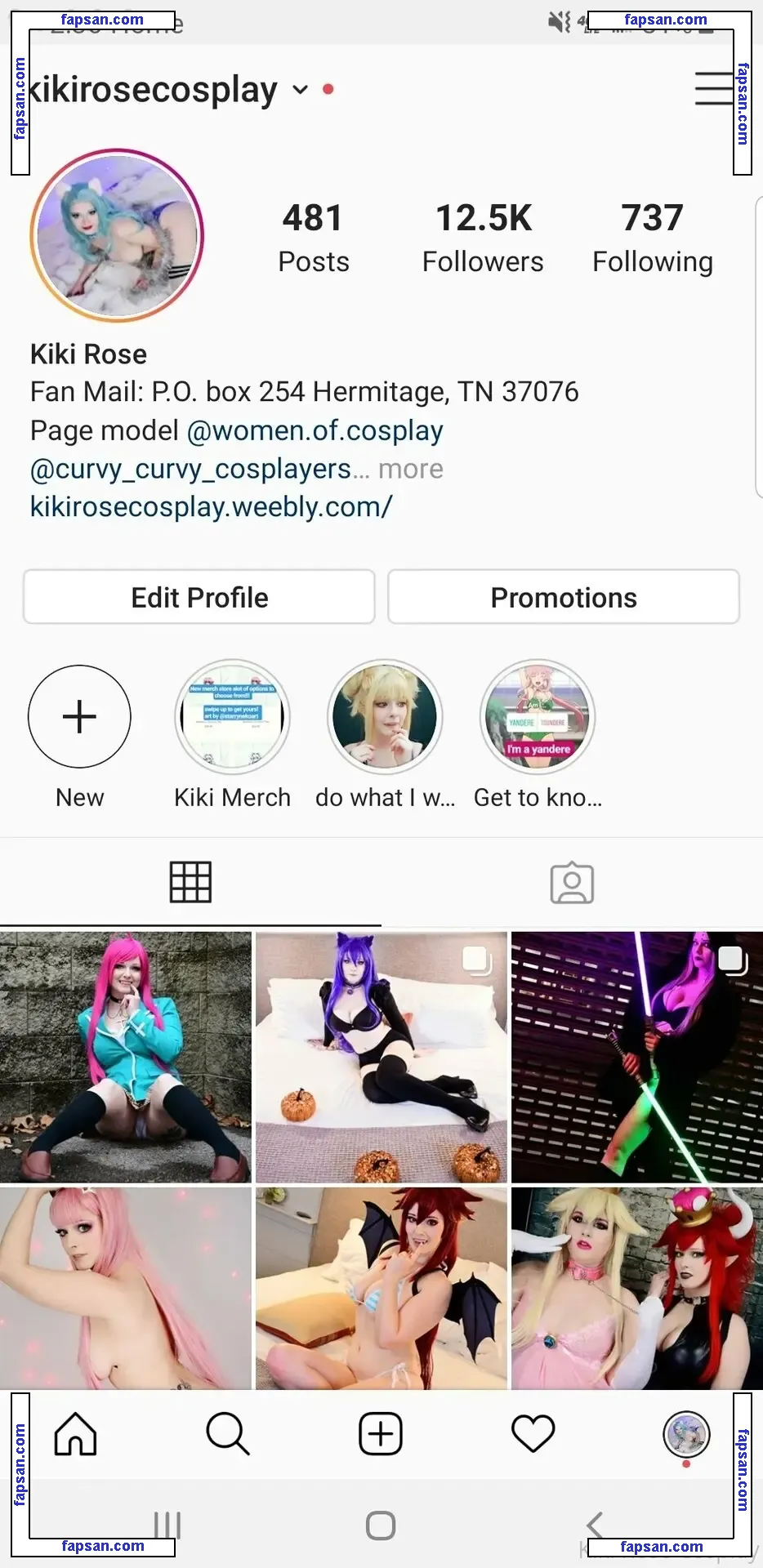Viewport: 763px width, 1568px height.
Task: Open kikirosecosplay.weebly.com link
Action: pyautogui.click(x=211, y=506)
